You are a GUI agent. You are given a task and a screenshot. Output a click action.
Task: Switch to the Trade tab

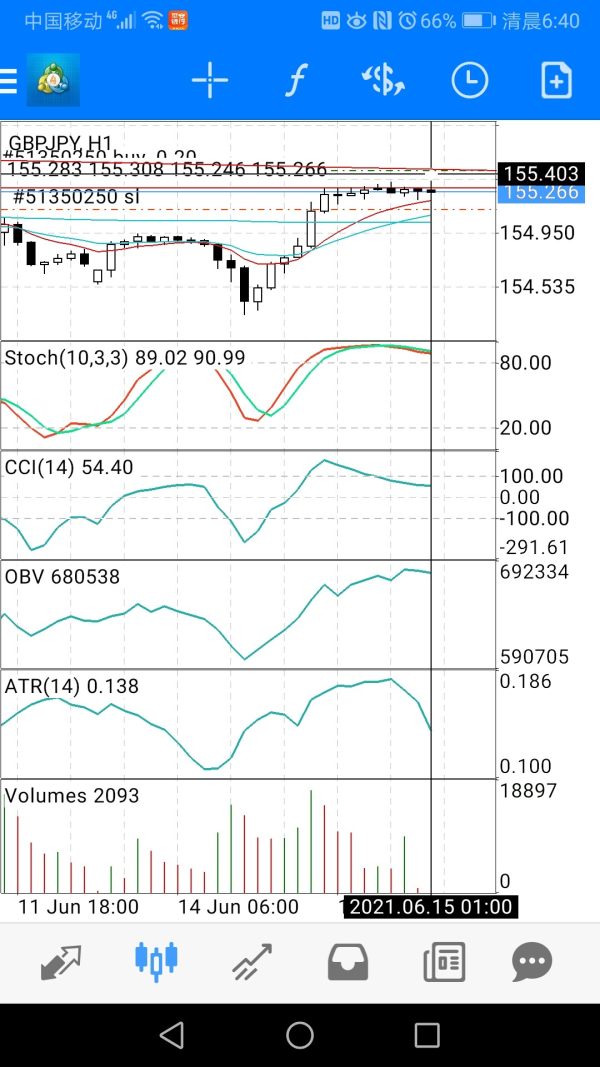252,962
